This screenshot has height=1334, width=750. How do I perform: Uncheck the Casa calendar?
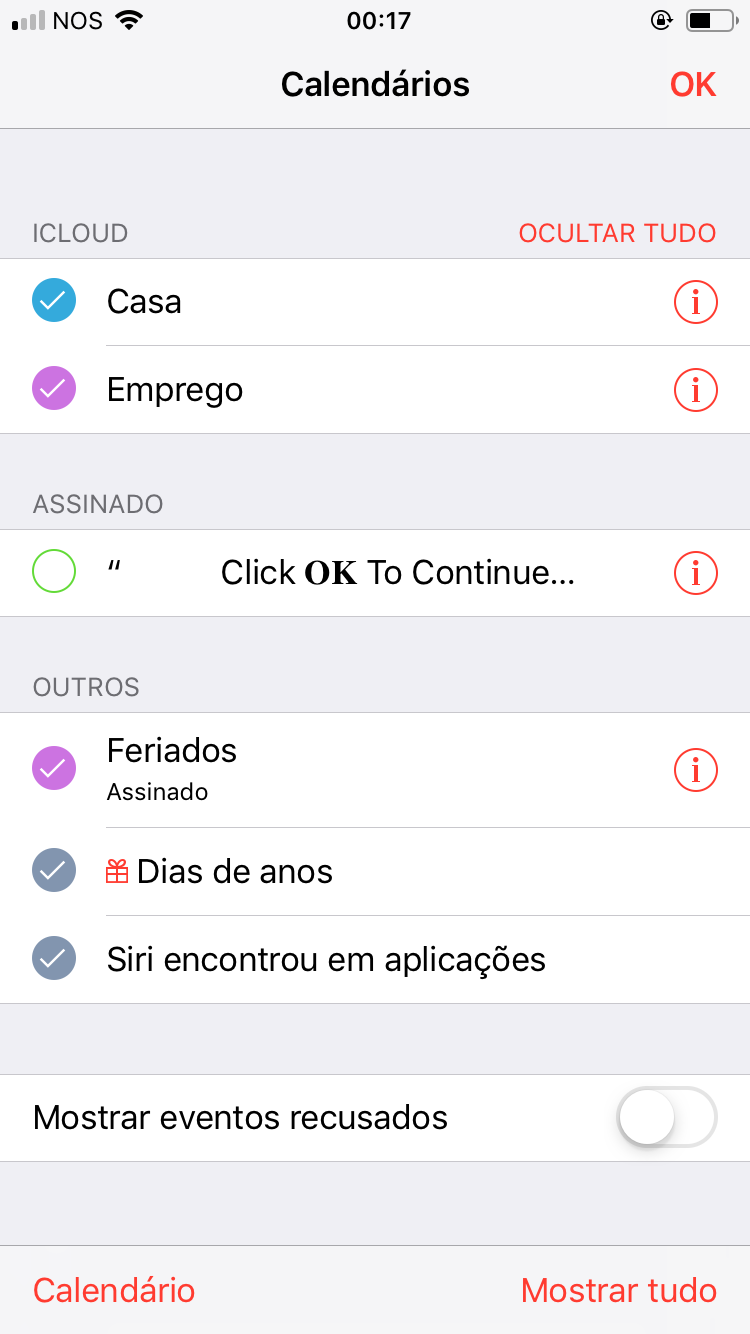54,301
